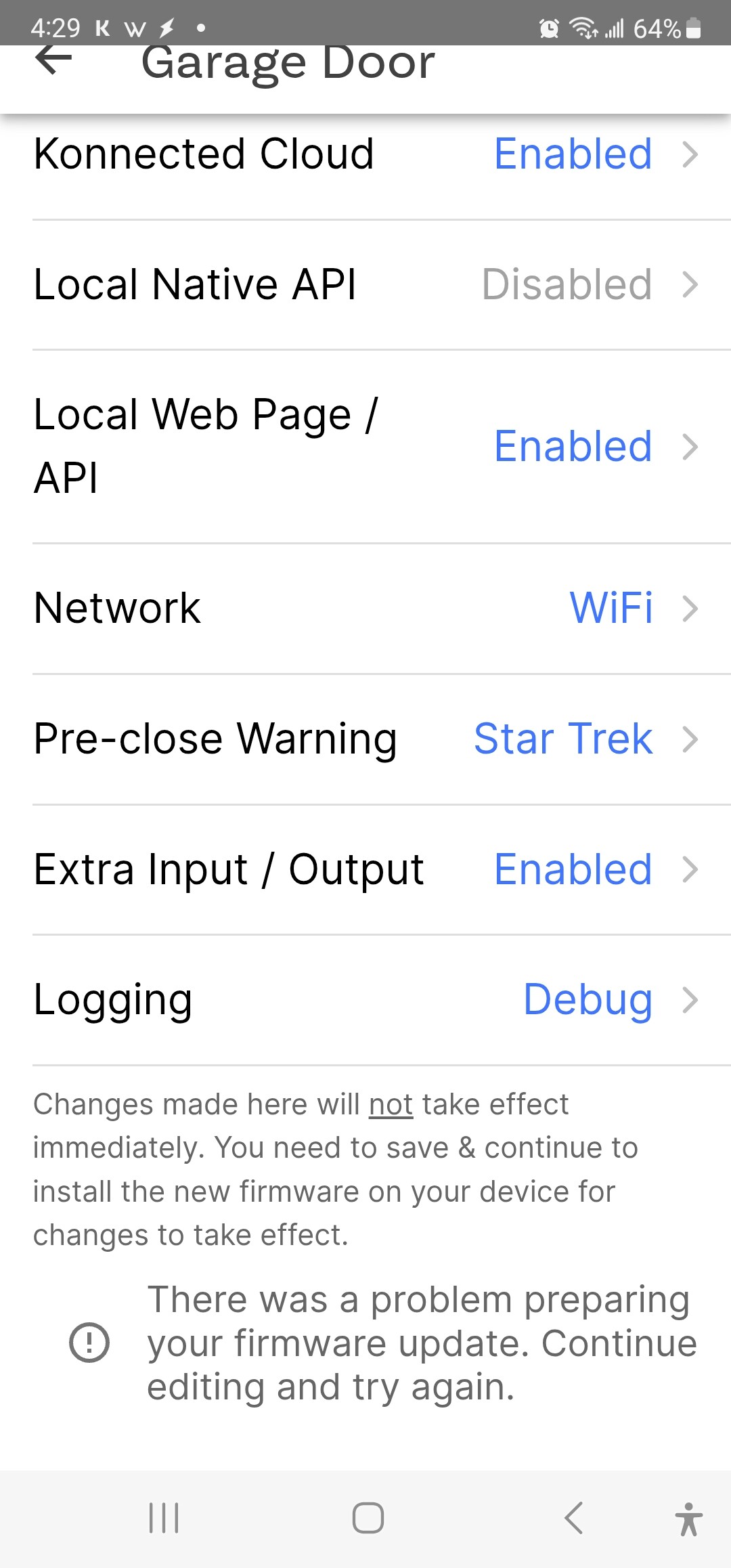Change Pre-close Warning sound
The image size is (731, 1568).
(365, 739)
